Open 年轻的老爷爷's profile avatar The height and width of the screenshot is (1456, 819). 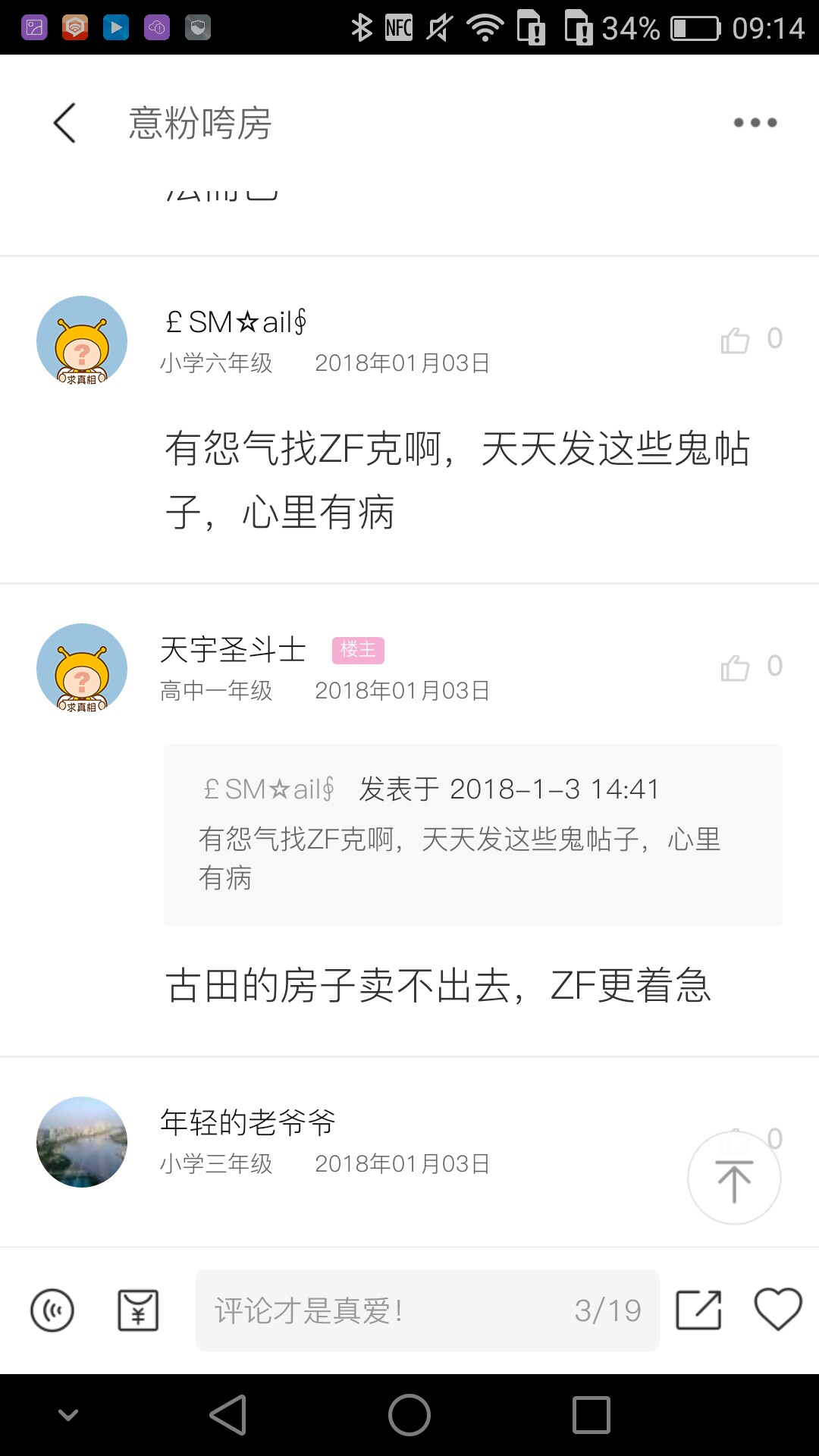click(x=82, y=1141)
